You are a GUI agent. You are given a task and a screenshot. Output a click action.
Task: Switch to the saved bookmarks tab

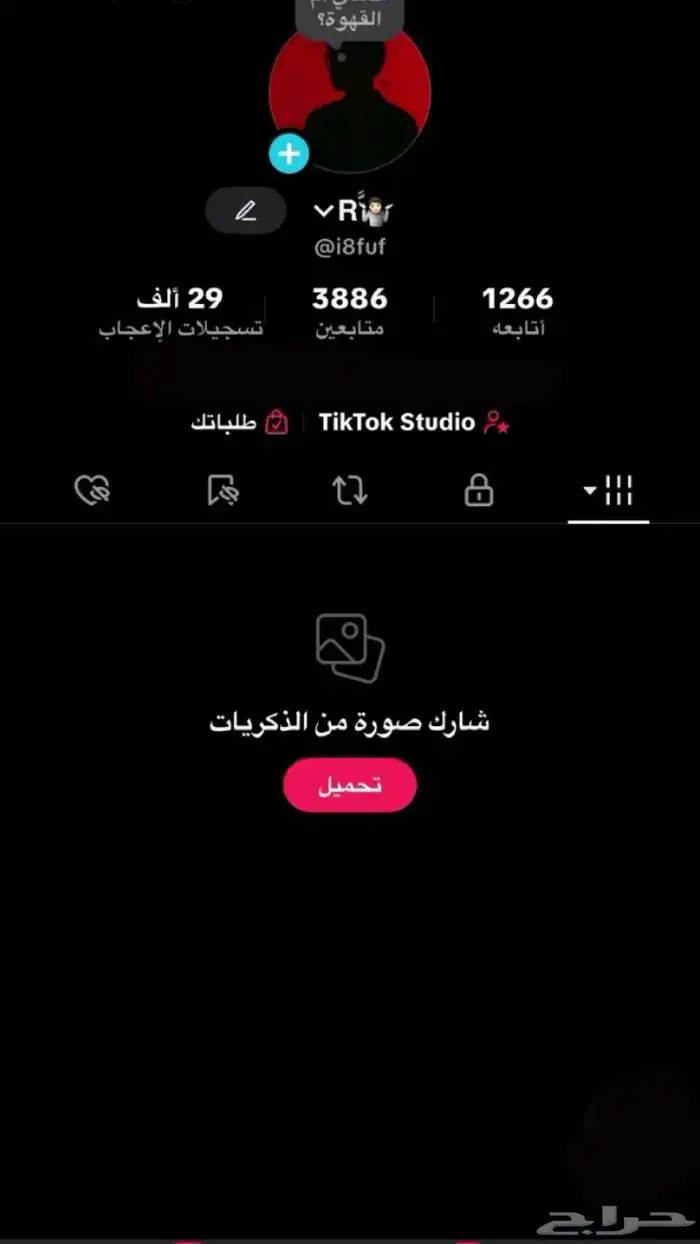pyautogui.click(x=222, y=491)
